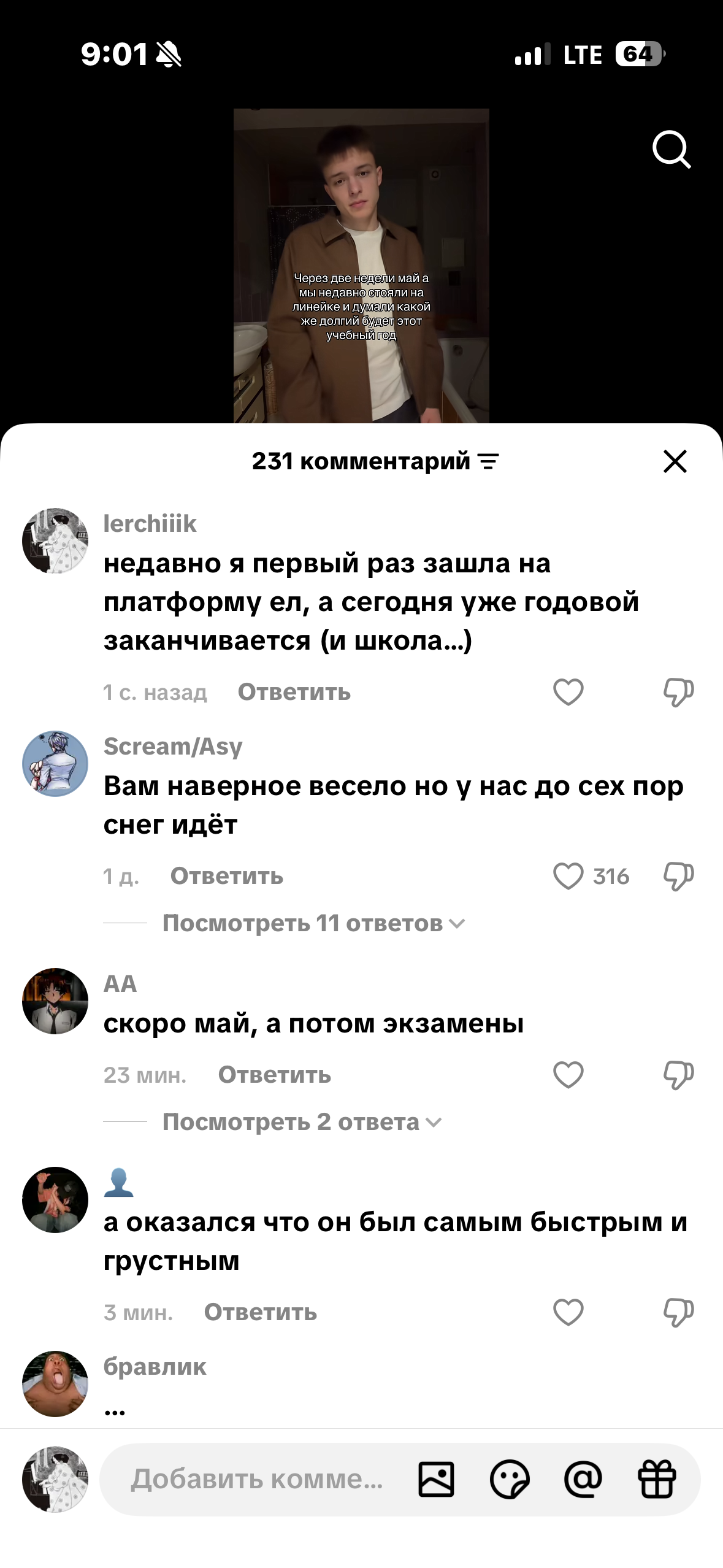Dislike lerchiiik's comment
This screenshot has width=723, height=1568.
pos(678,692)
